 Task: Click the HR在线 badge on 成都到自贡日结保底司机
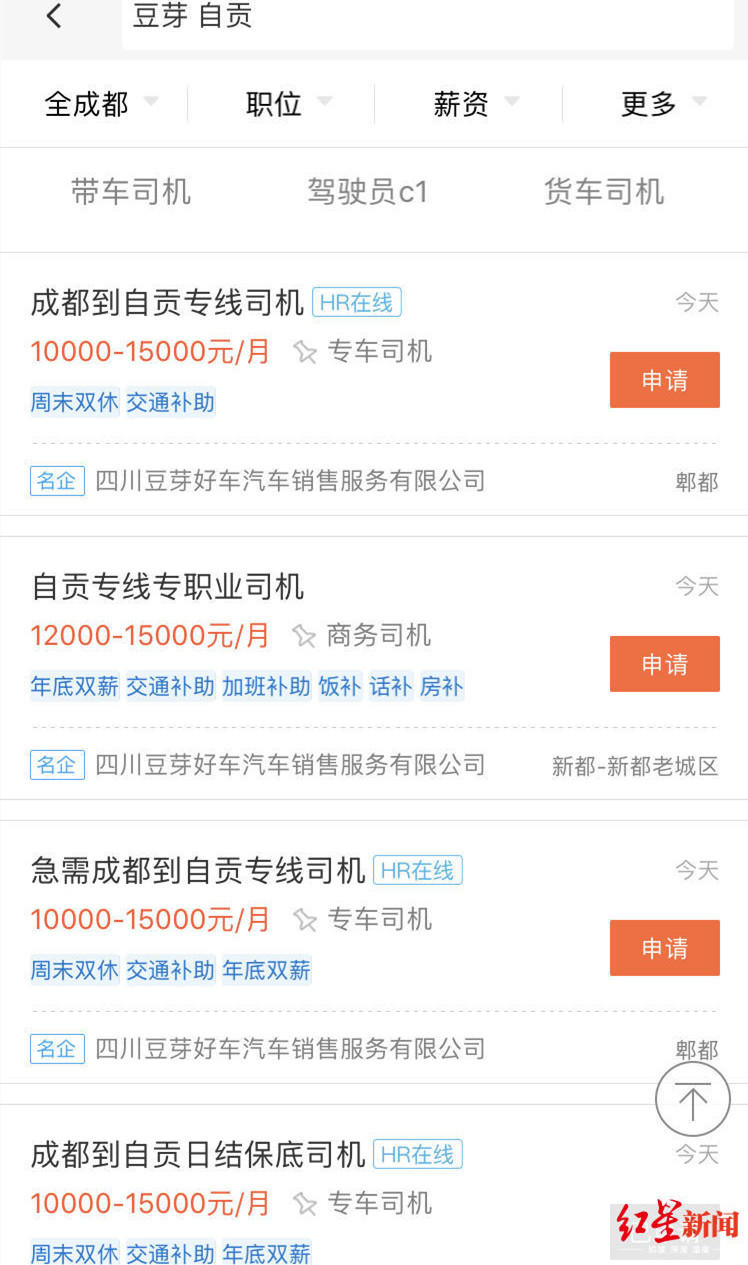[x=418, y=1155]
